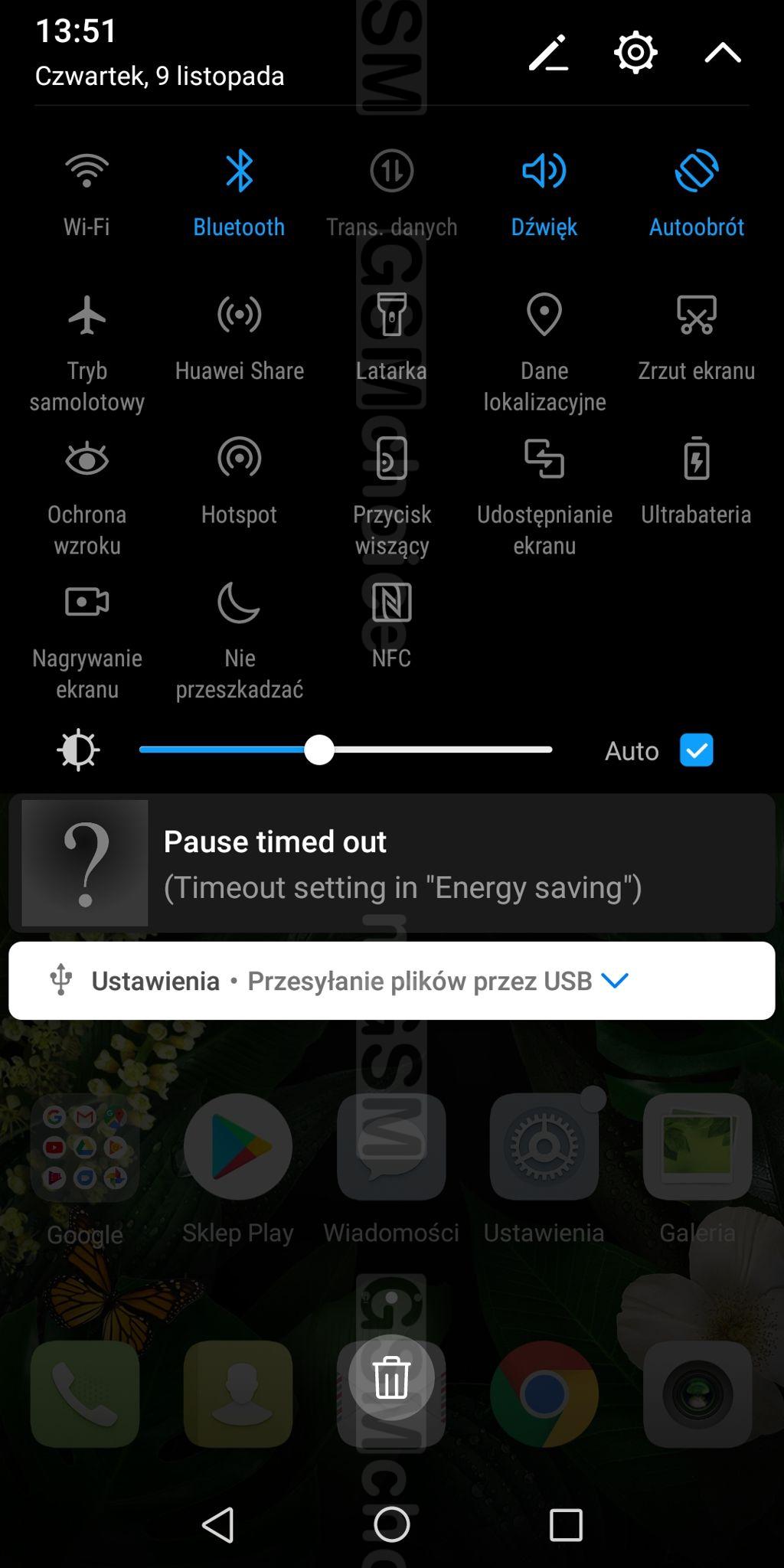The image size is (784, 1568).
Task: Turn on the Hotspot
Action: click(x=239, y=459)
